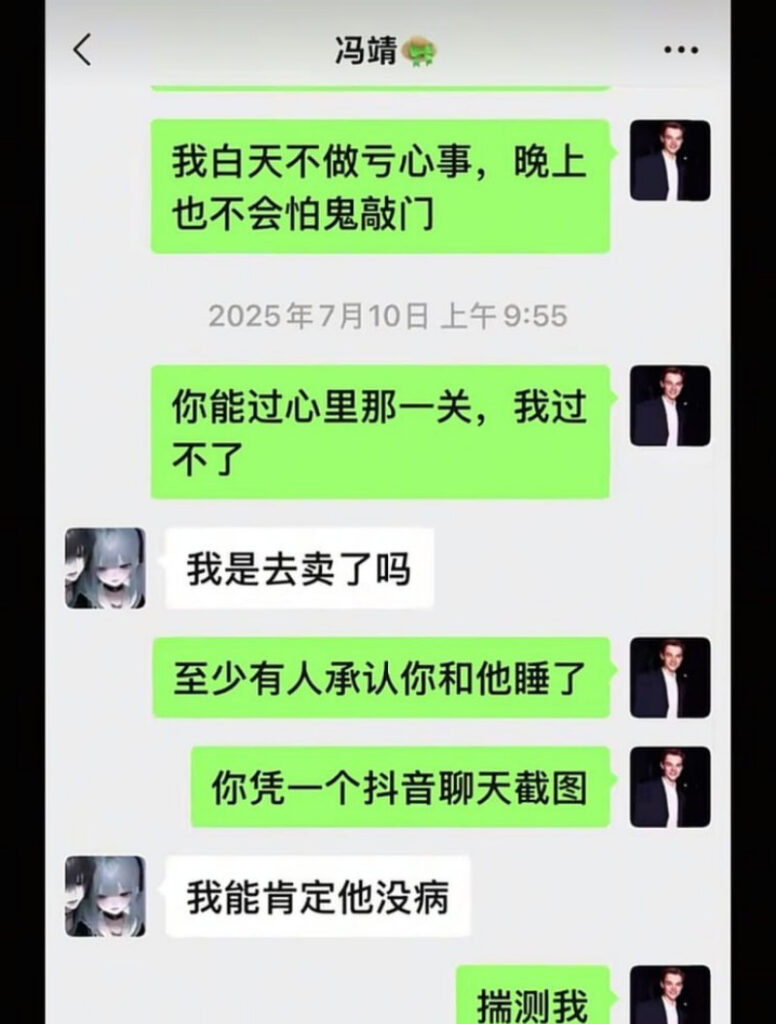Open sender's avatar beside 我白天不做亏心事 message
Screen dimensions: 776x1024
(x=670, y=160)
